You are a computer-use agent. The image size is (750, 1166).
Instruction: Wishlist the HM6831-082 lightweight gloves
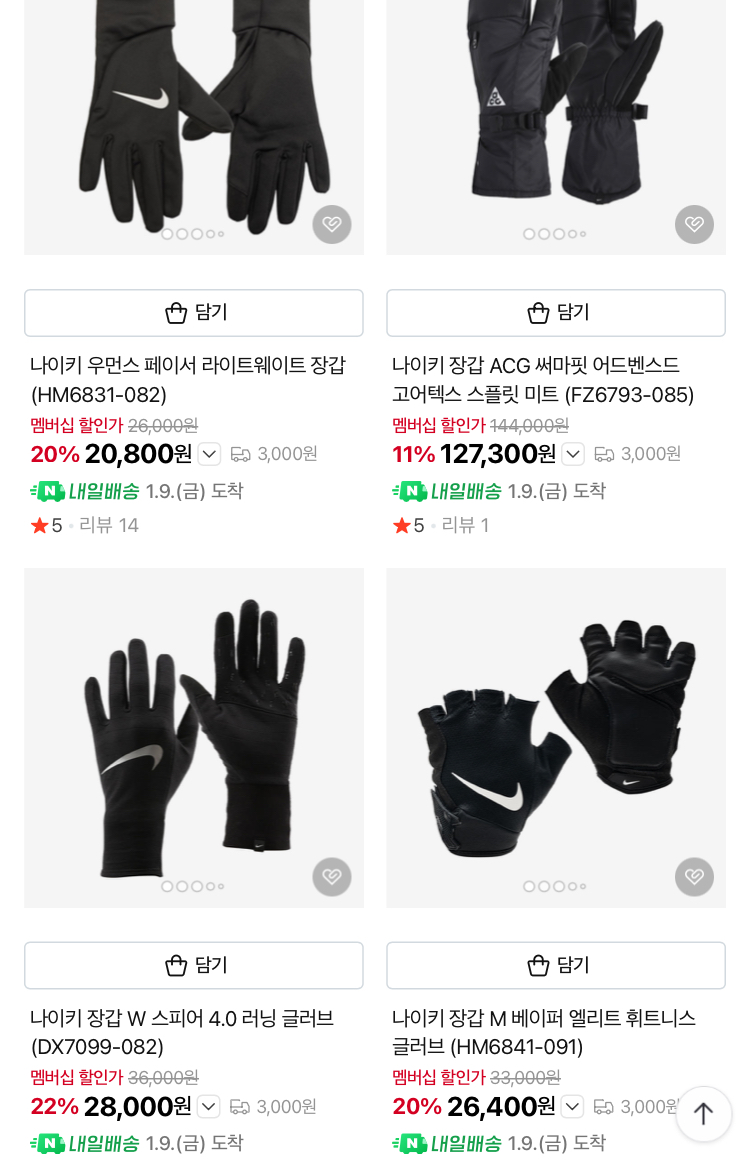332,224
